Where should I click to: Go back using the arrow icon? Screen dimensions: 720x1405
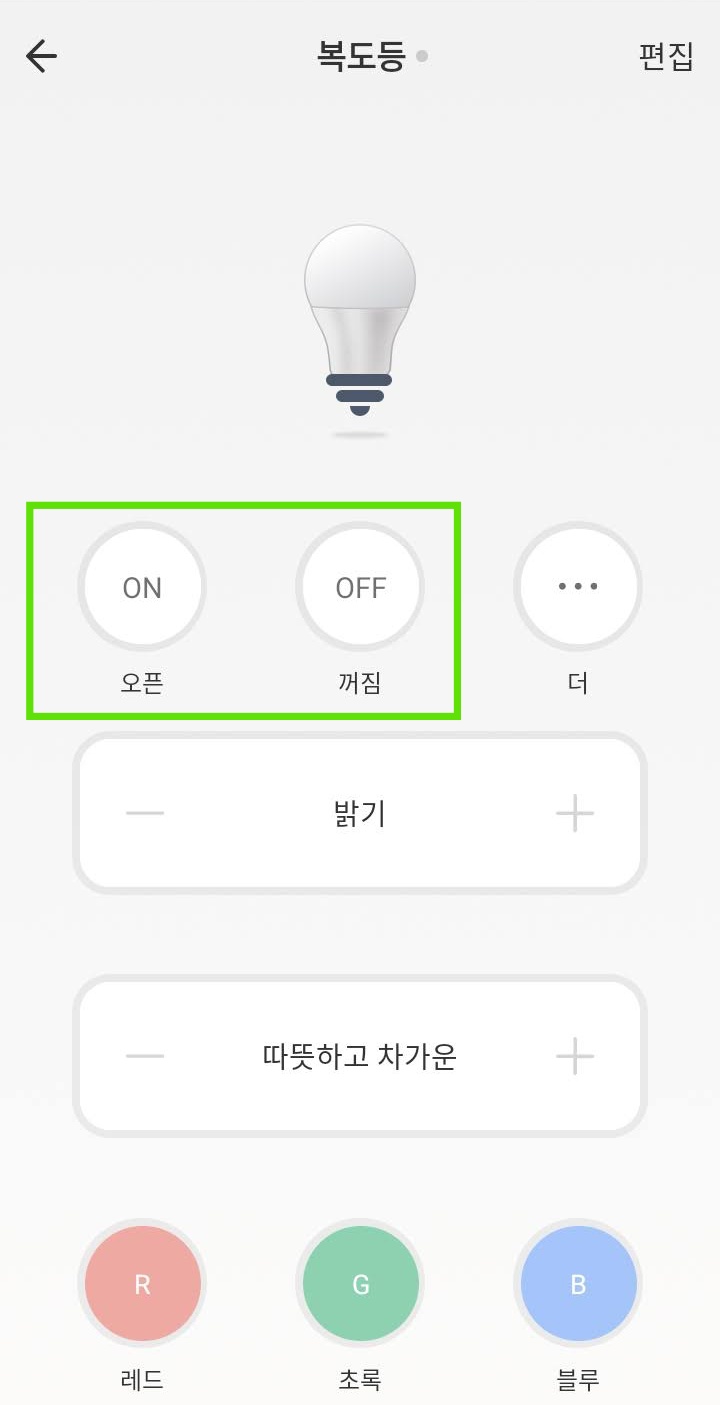(42, 55)
